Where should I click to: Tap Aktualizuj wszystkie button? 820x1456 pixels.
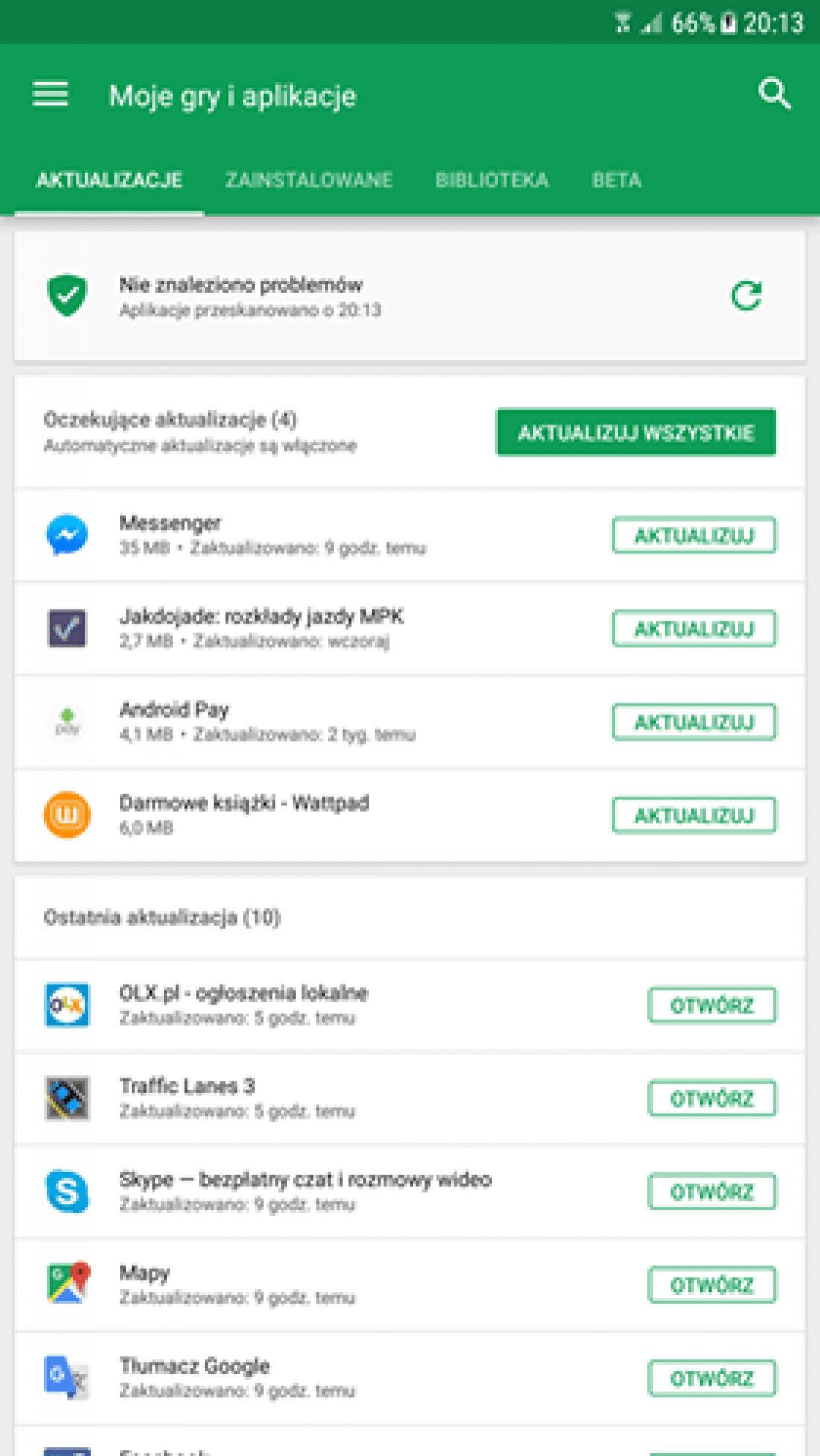(636, 432)
